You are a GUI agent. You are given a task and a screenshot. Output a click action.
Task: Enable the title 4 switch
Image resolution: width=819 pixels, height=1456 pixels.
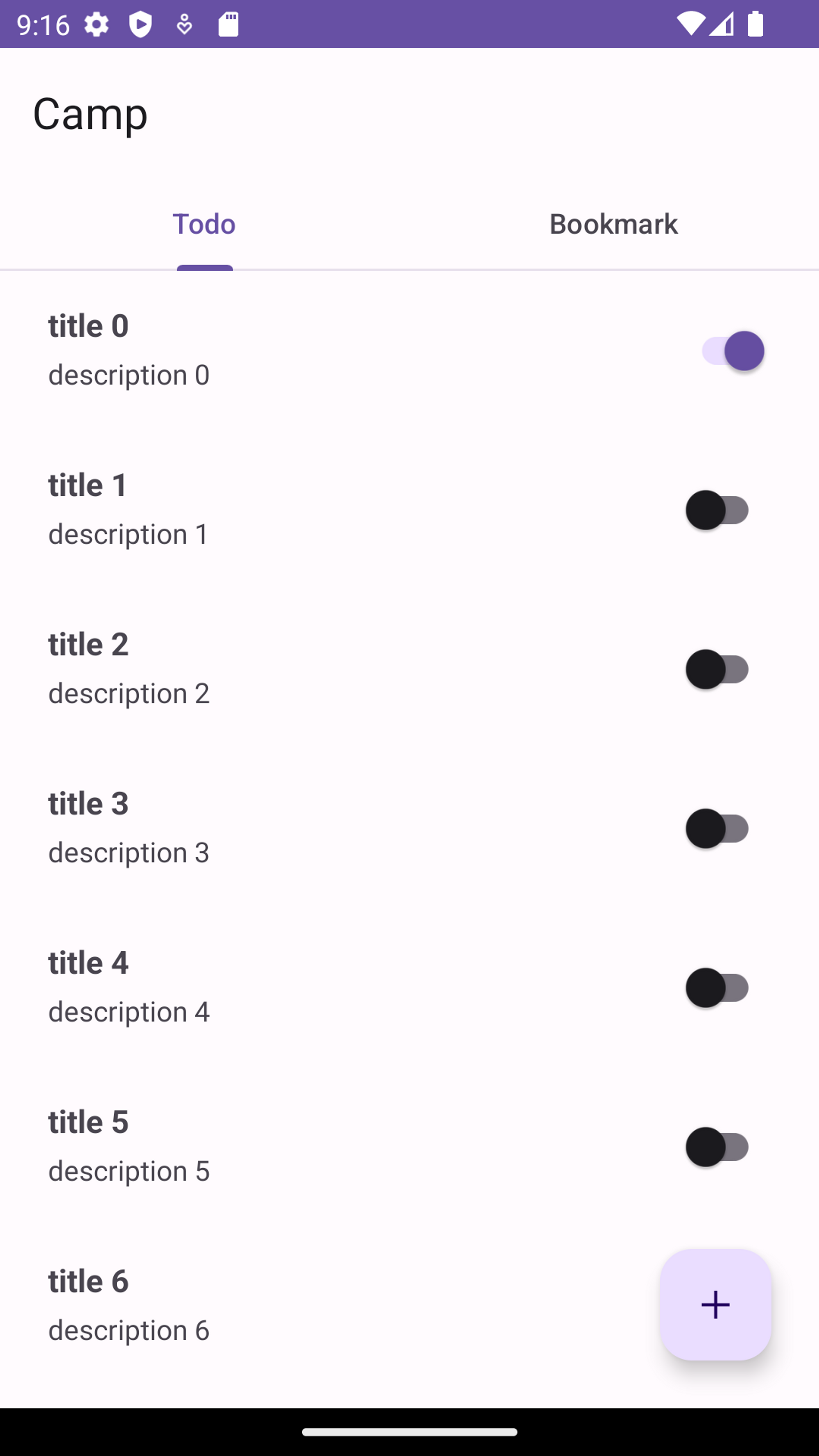[x=717, y=988]
